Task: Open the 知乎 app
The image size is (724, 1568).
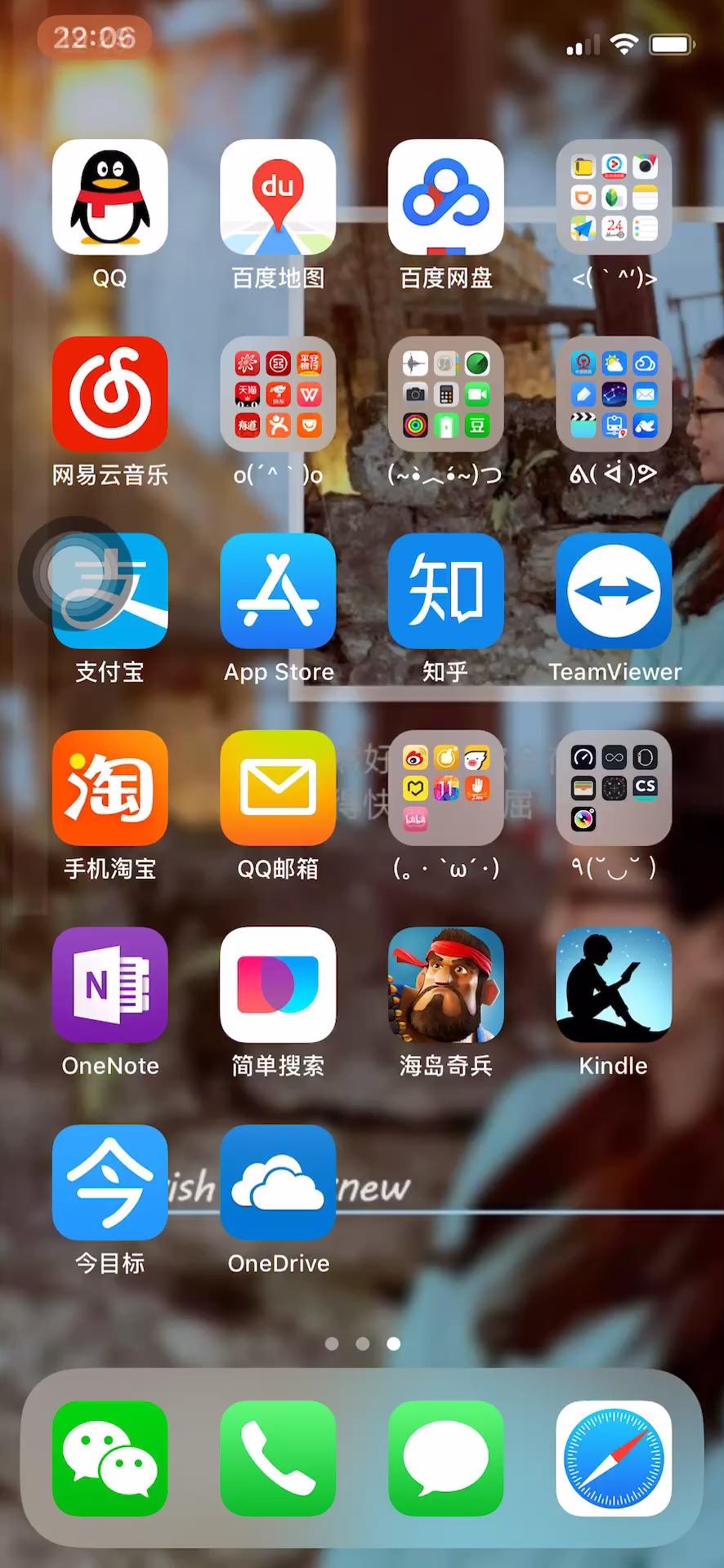Action: 446,591
